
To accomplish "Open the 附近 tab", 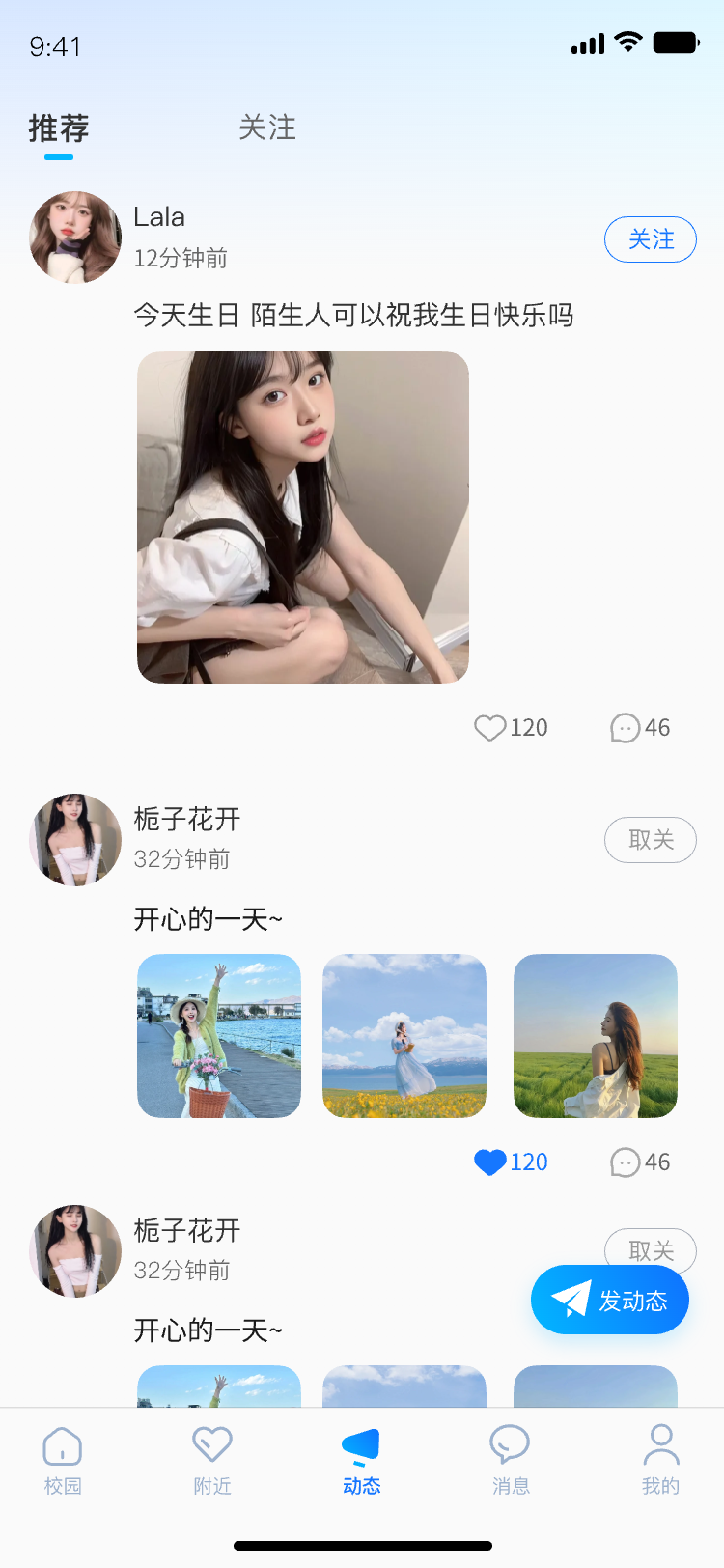I will click(x=212, y=1460).
